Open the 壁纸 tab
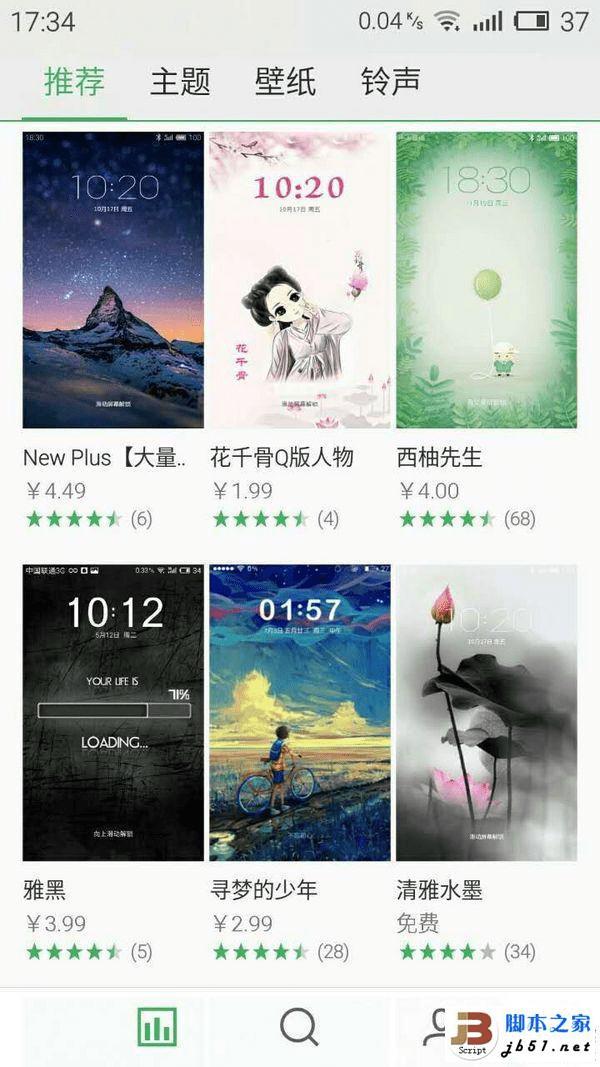The image size is (600, 1067). click(285, 82)
